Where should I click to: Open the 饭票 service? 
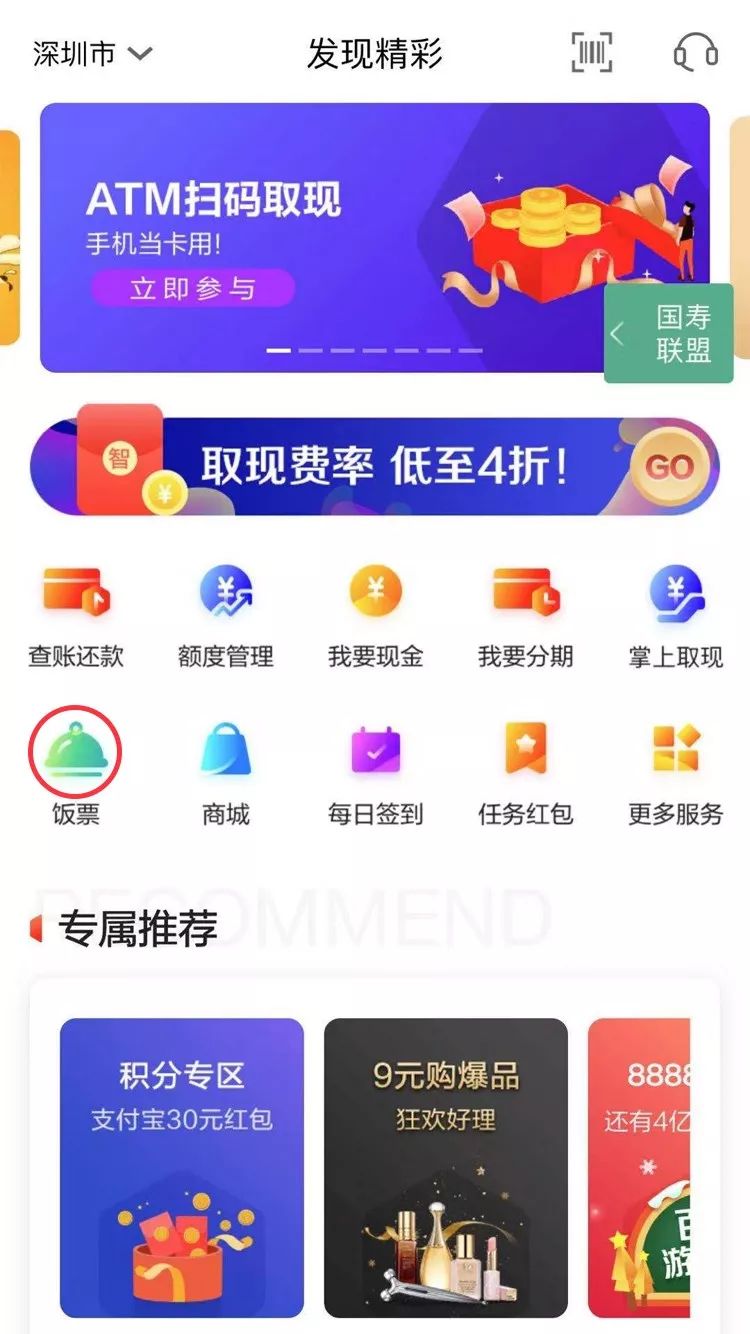tap(76, 774)
